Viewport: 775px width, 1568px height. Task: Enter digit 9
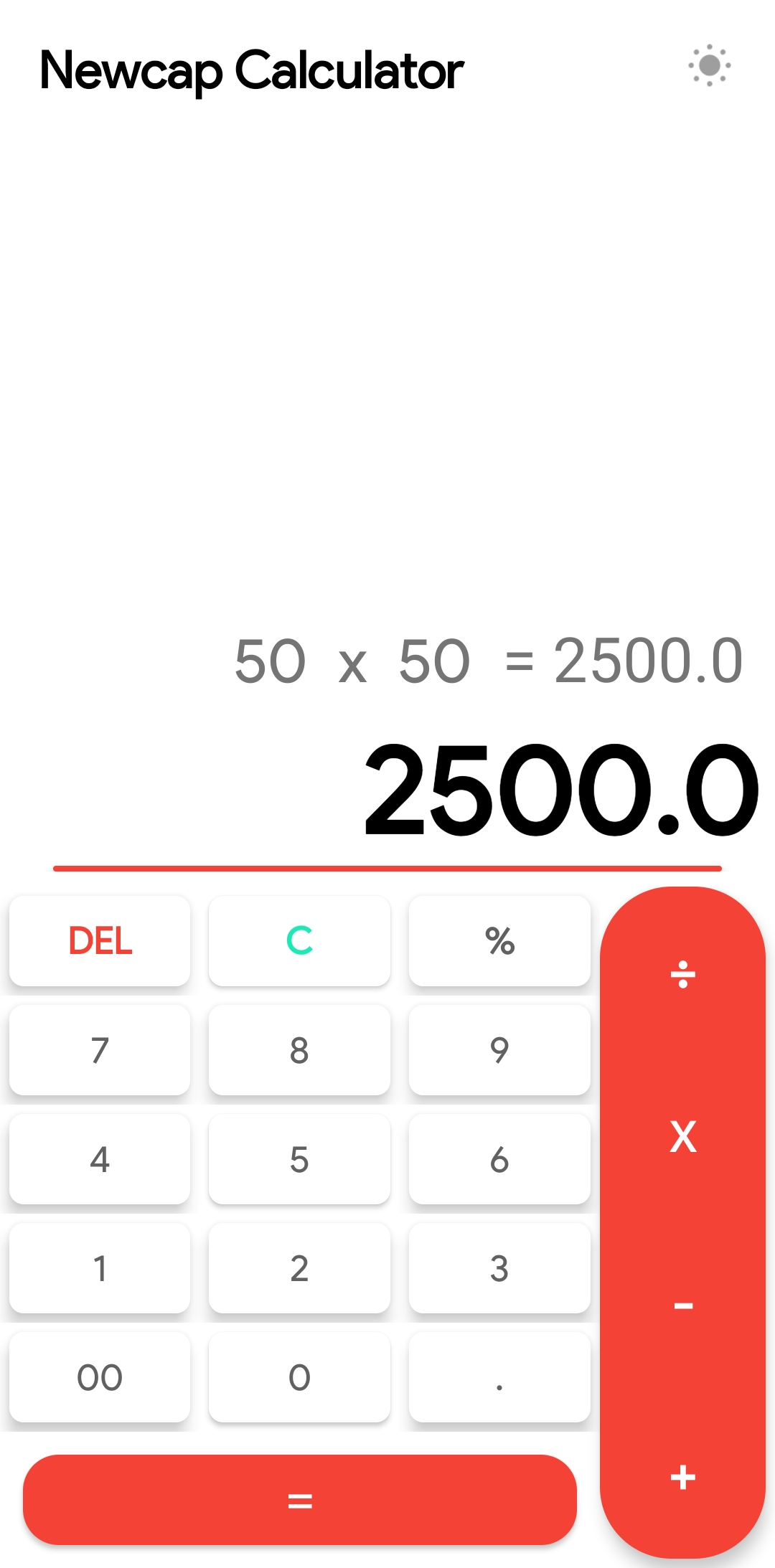(499, 1050)
